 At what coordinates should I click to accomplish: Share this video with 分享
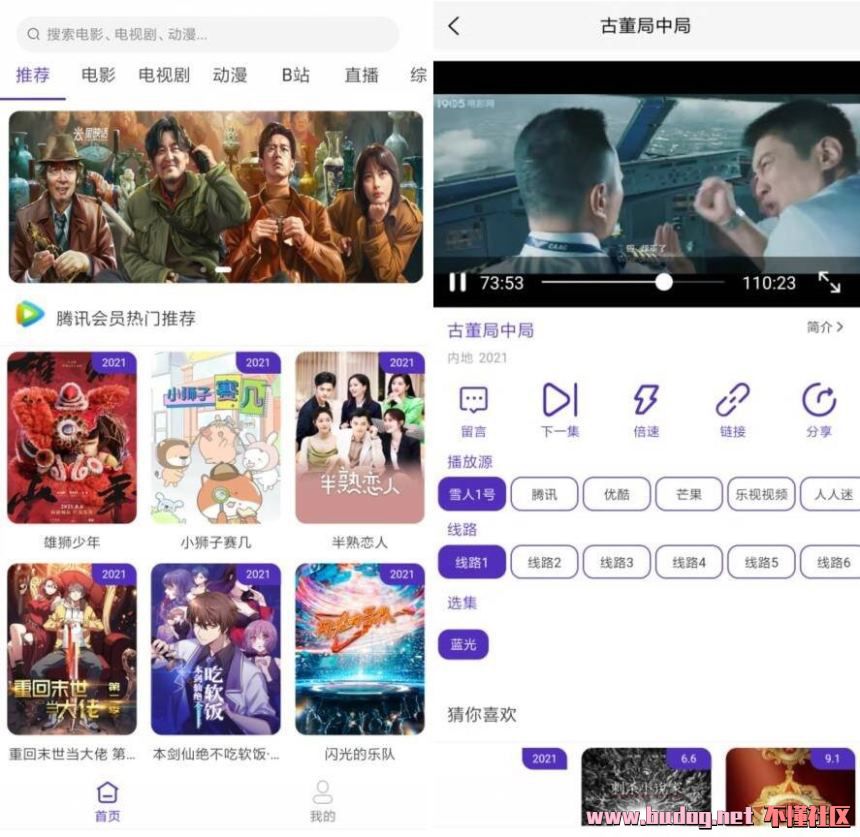pos(818,410)
